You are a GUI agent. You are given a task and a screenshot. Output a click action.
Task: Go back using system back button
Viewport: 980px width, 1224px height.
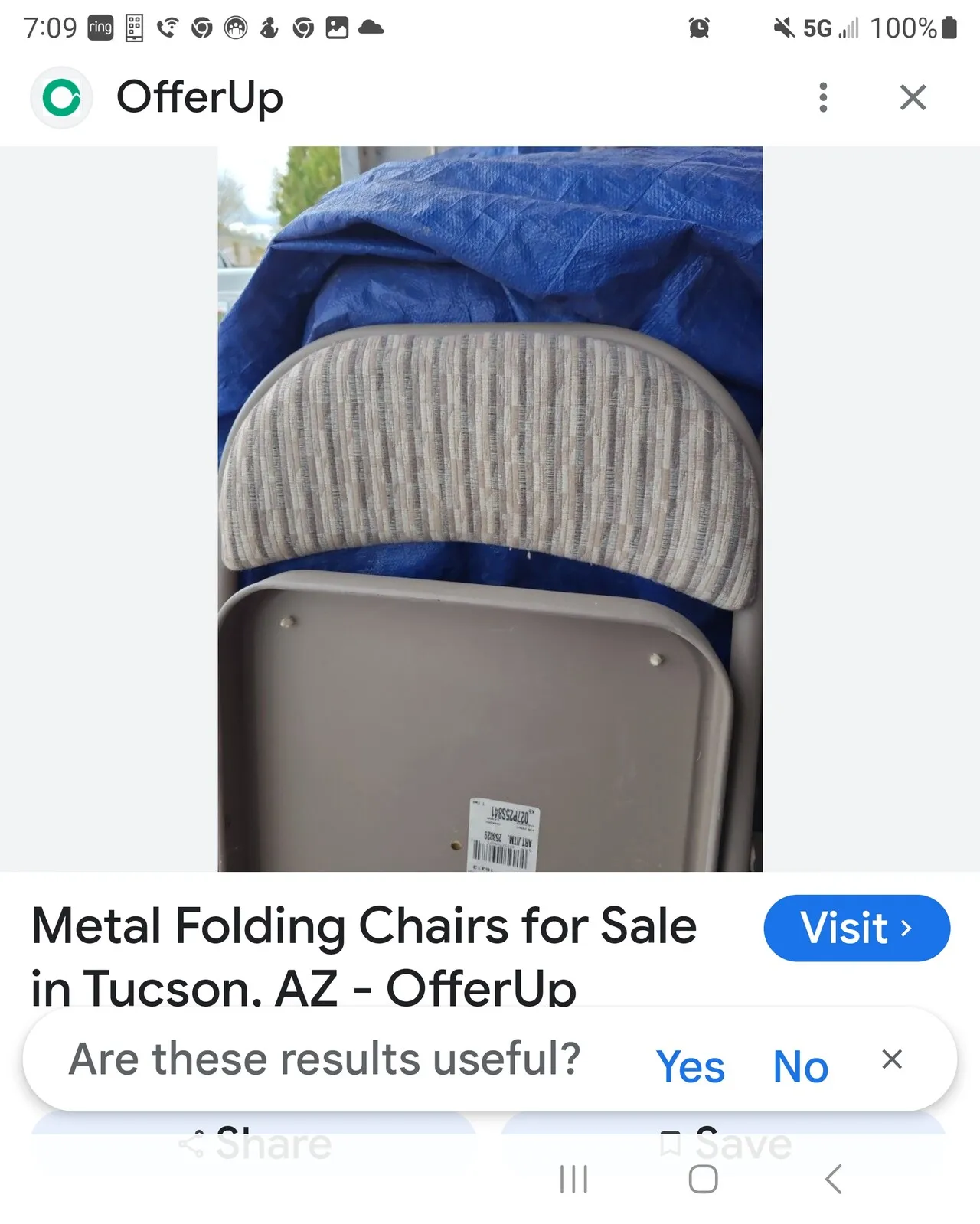pos(834,1179)
